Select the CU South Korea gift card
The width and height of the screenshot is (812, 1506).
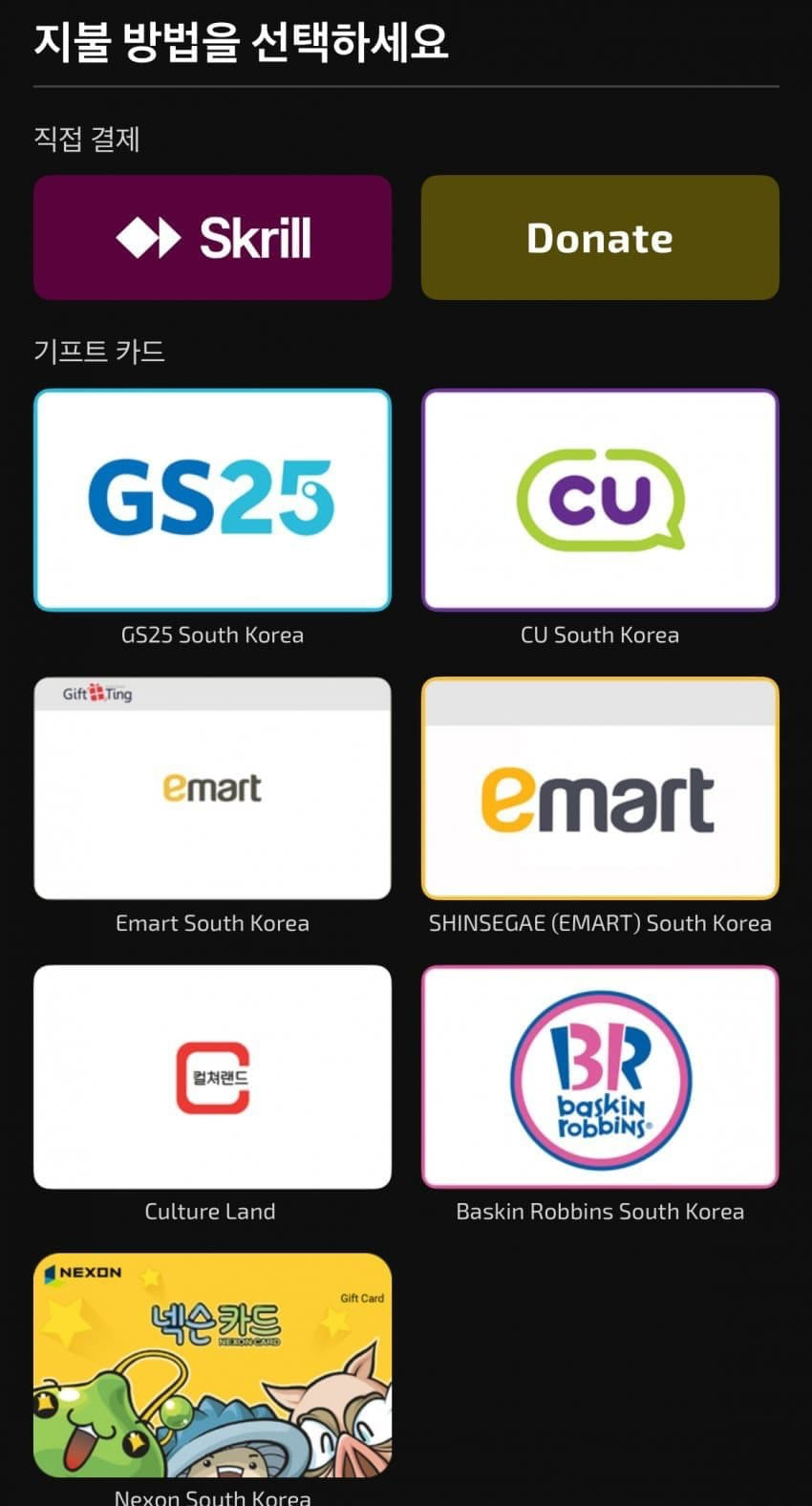(x=600, y=500)
